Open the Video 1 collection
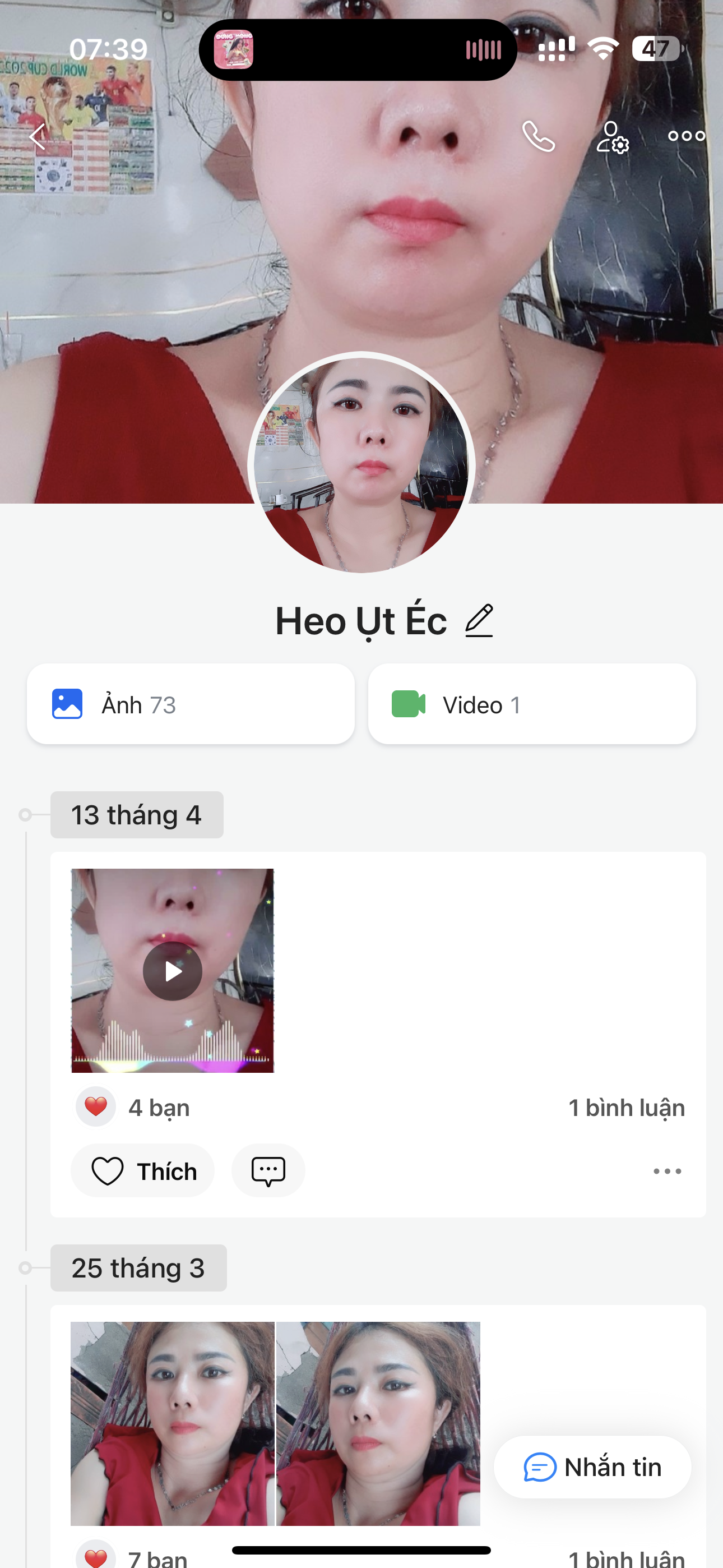 coord(531,704)
